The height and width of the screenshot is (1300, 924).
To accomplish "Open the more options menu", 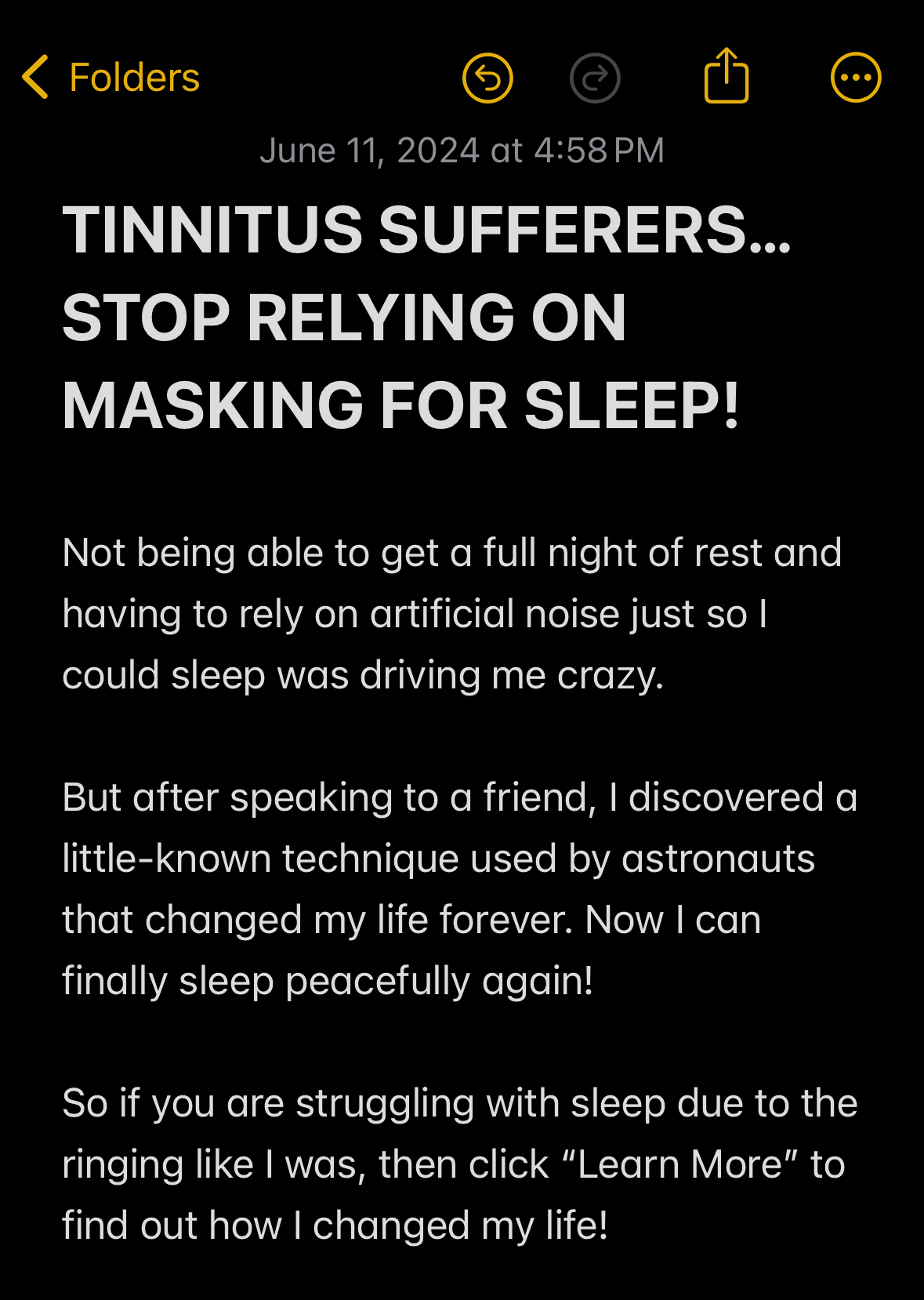I will [855, 78].
